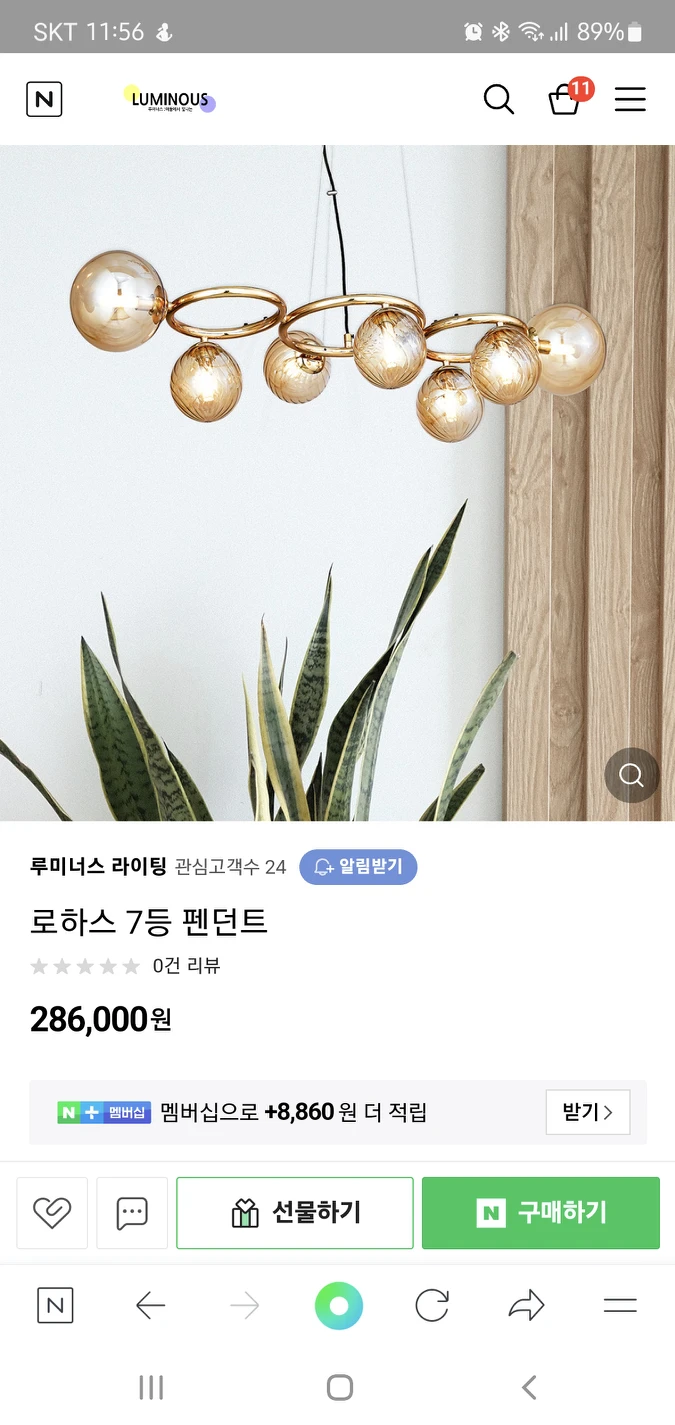Search within the store
Image resolution: width=675 pixels, height=1425 pixels.
[498, 99]
